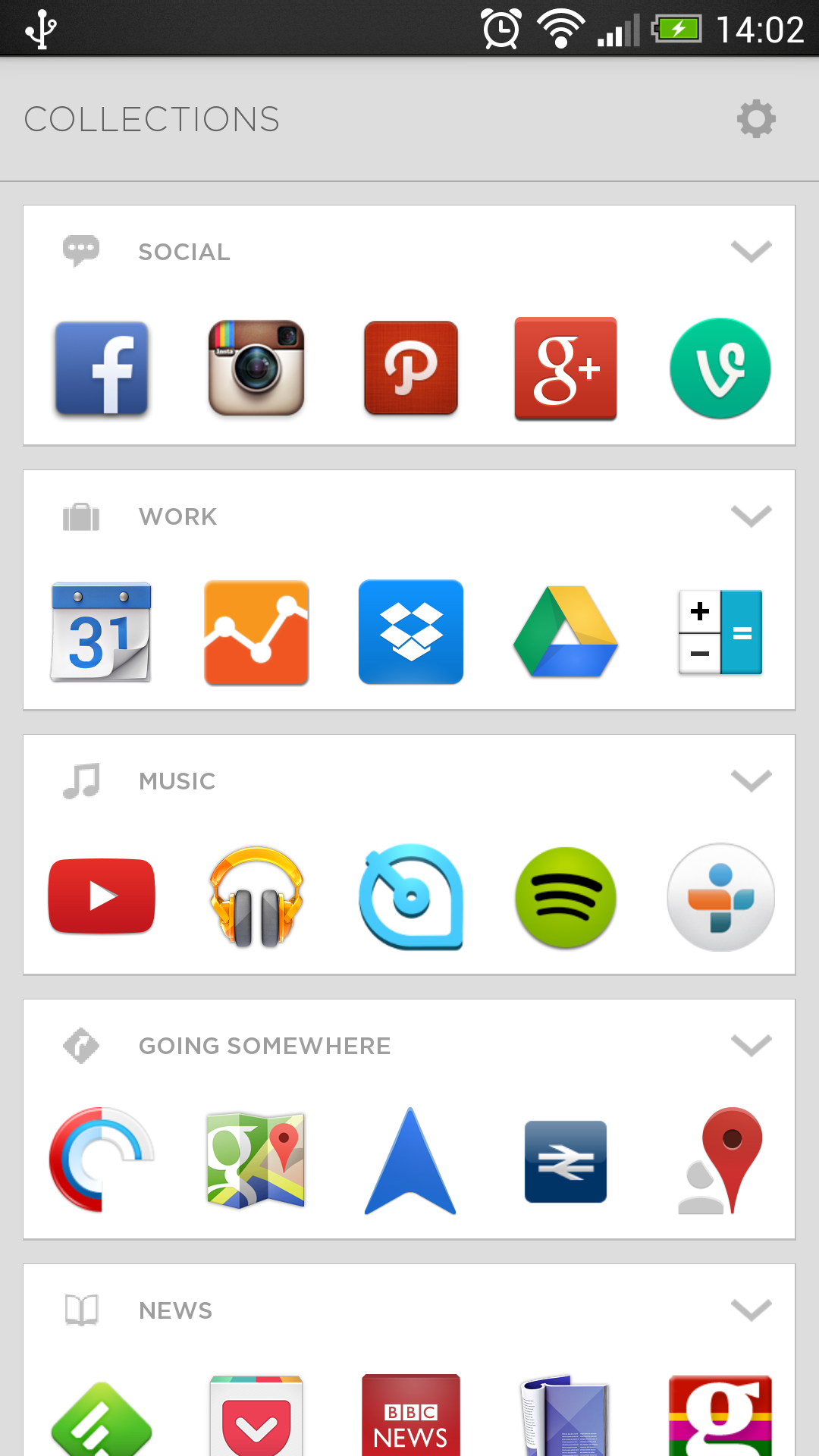Expand the GOING SOMEWHERE collection
The image size is (819, 1456).
pyautogui.click(x=751, y=1046)
